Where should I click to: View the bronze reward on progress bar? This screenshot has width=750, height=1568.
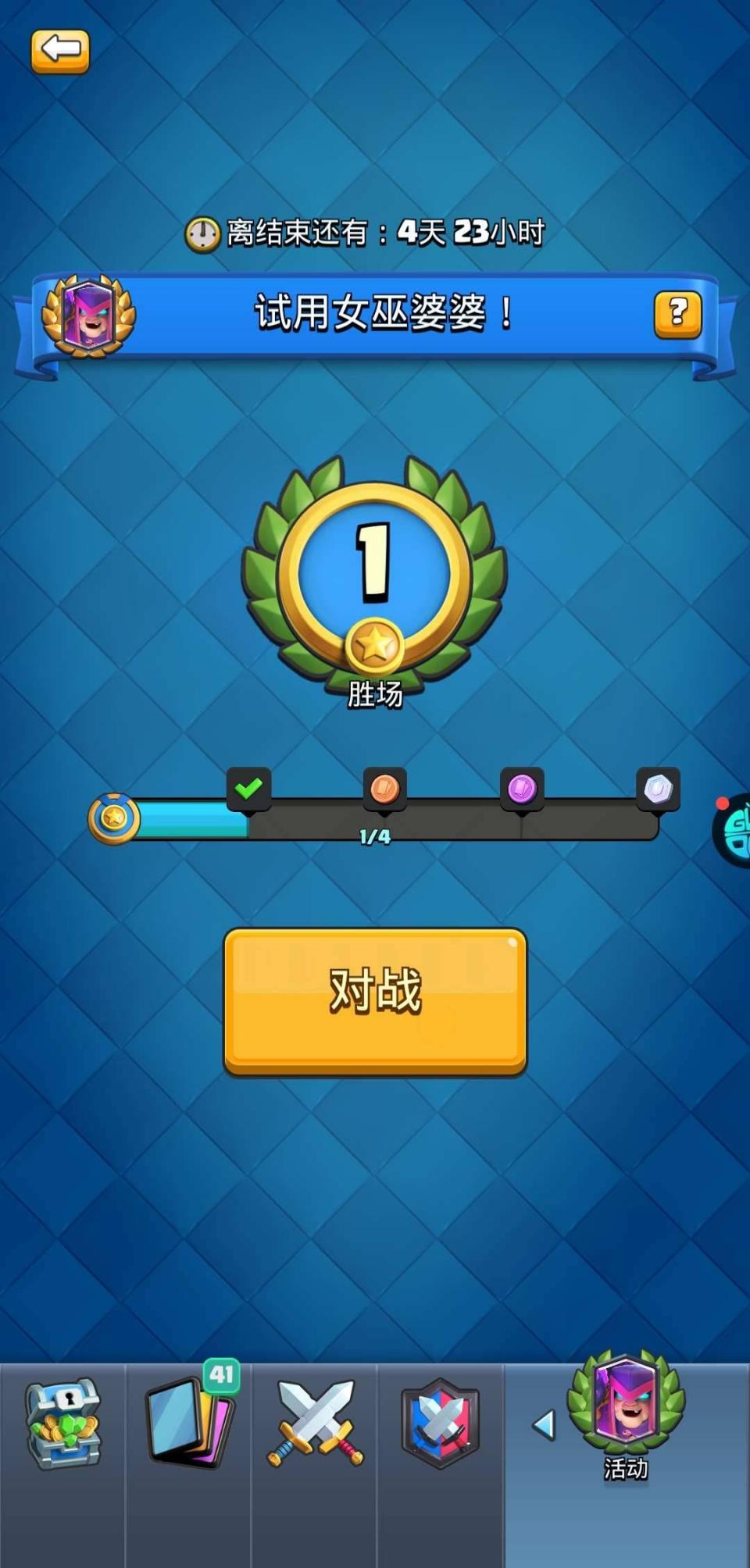click(x=384, y=789)
